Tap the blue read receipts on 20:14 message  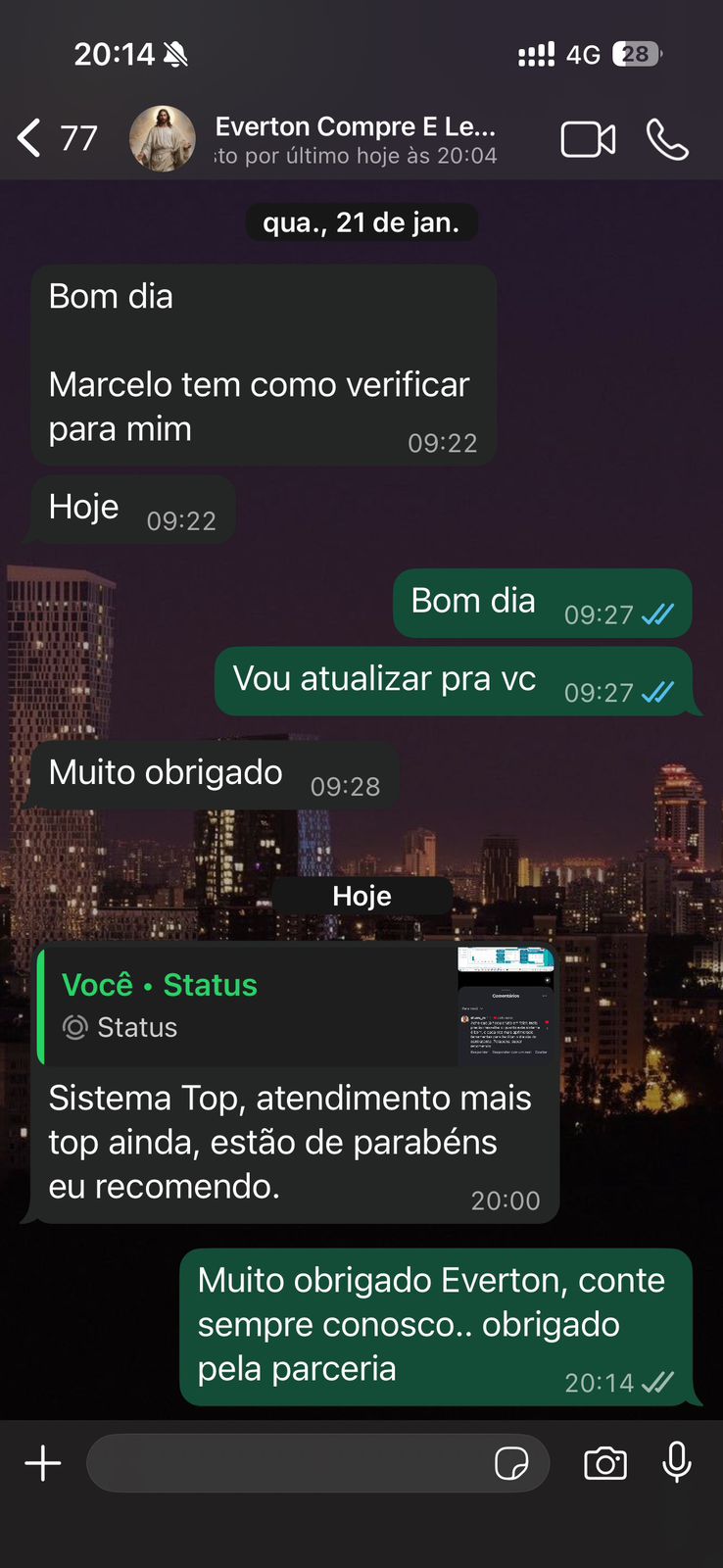[x=657, y=1383]
